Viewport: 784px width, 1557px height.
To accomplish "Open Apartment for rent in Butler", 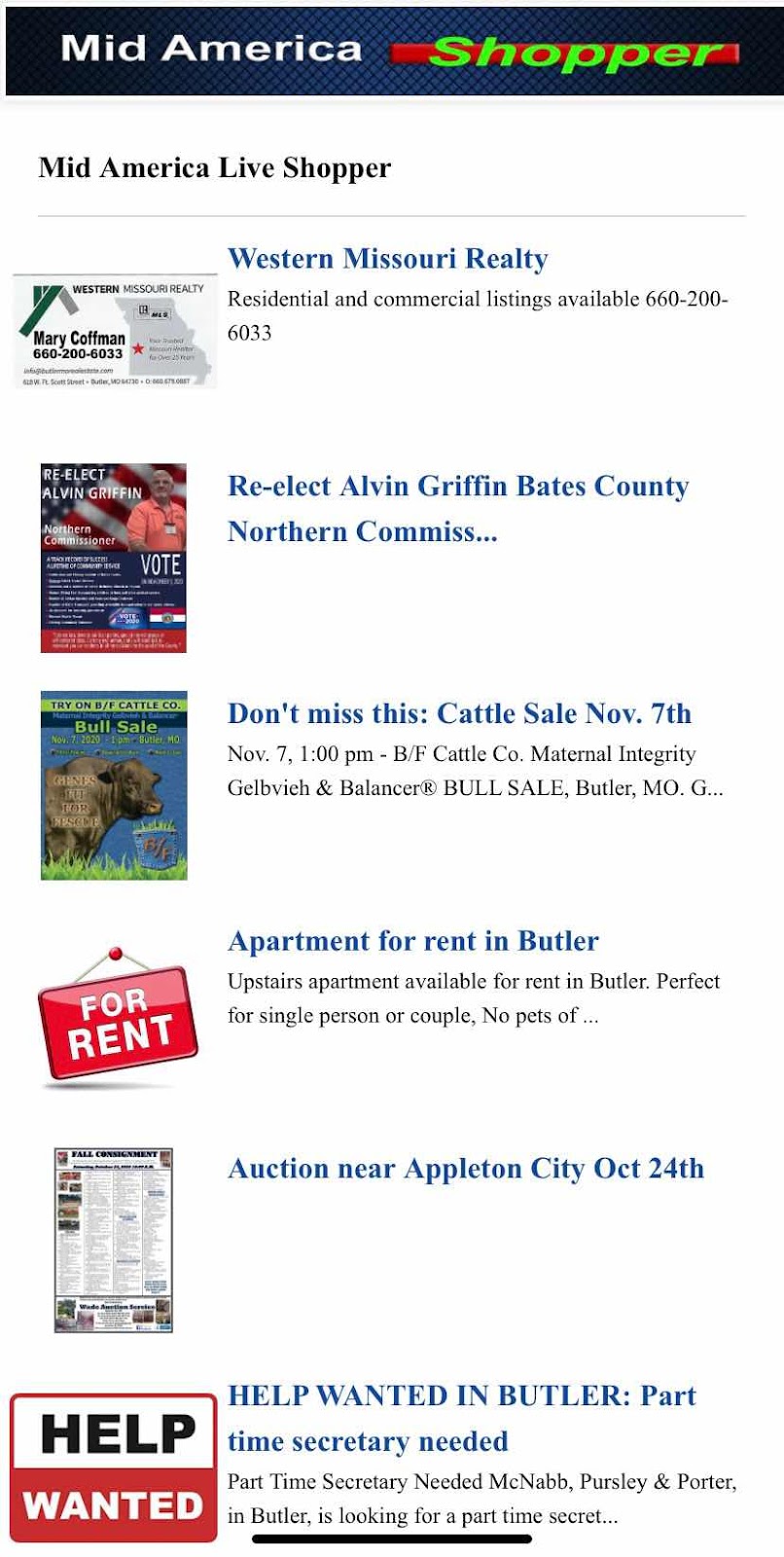I will click(412, 941).
